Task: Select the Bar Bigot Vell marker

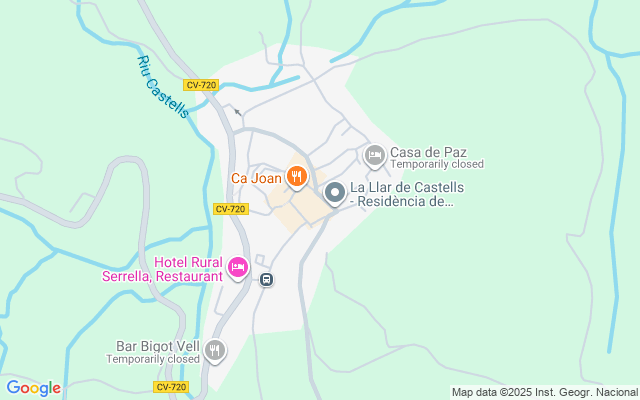Action: [x=215, y=350]
